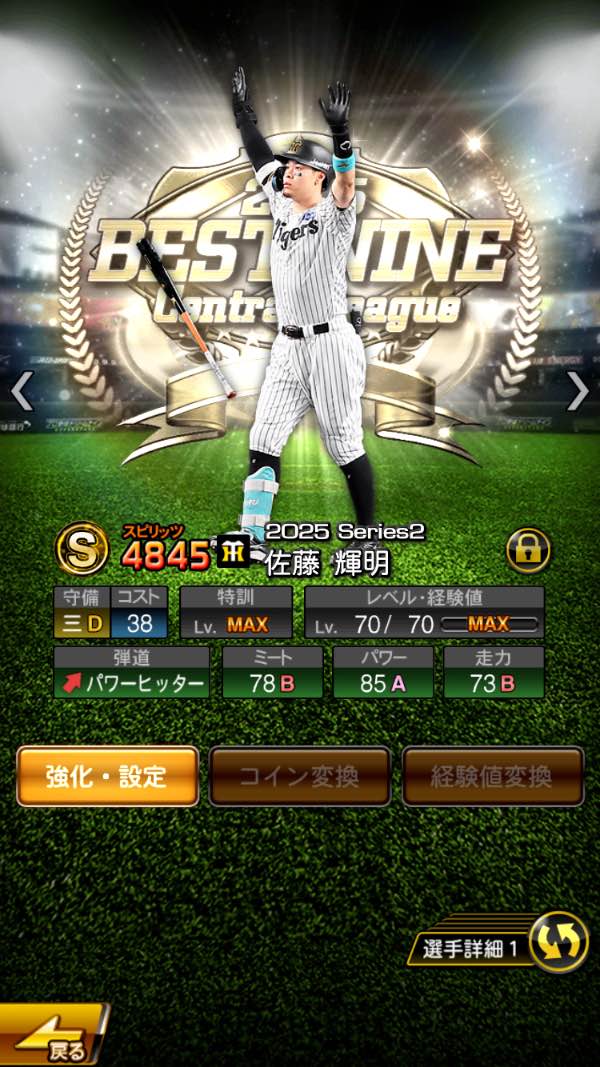The width and height of the screenshot is (600, 1067).
Task: Go to the next player card
Action: [578, 391]
